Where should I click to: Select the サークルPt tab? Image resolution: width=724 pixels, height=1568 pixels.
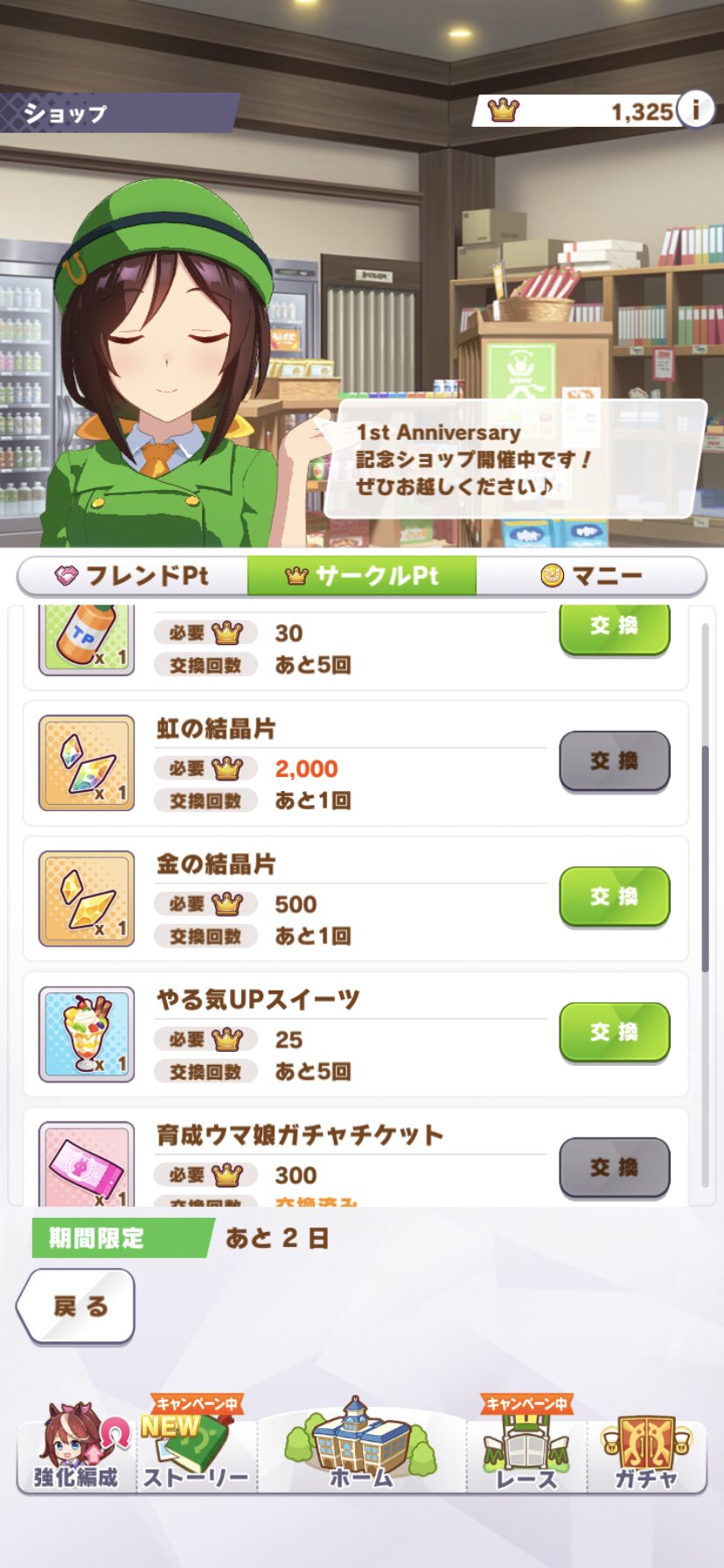[362, 576]
